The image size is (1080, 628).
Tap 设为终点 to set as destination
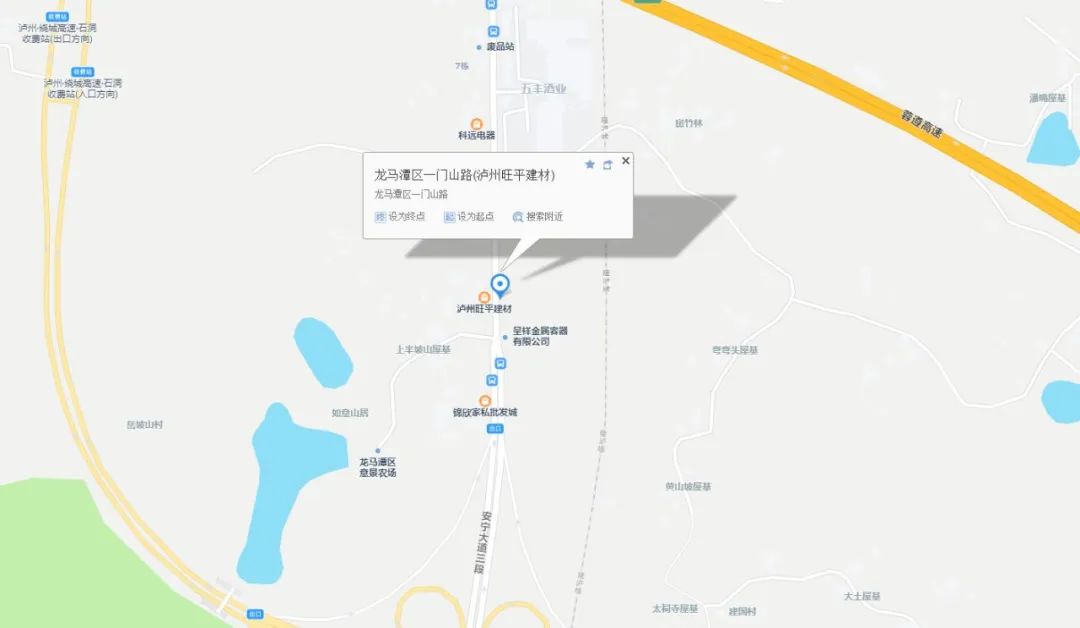point(400,216)
